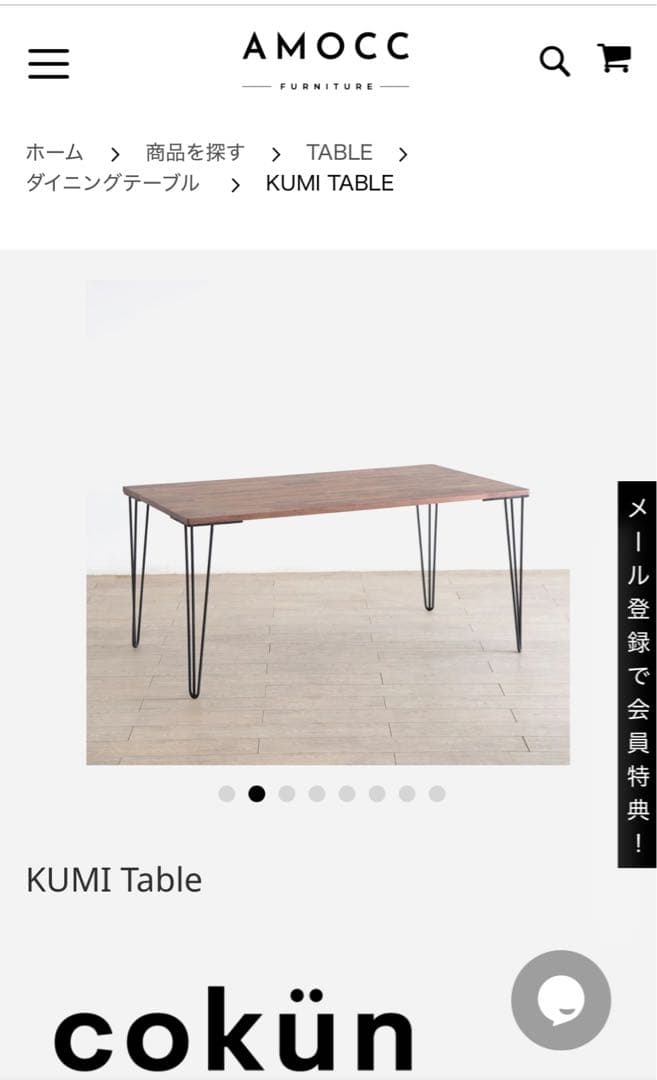Open TABLE breadcrumb category
Image resolution: width=657 pixels, height=1080 pixels.
(339, 153)
